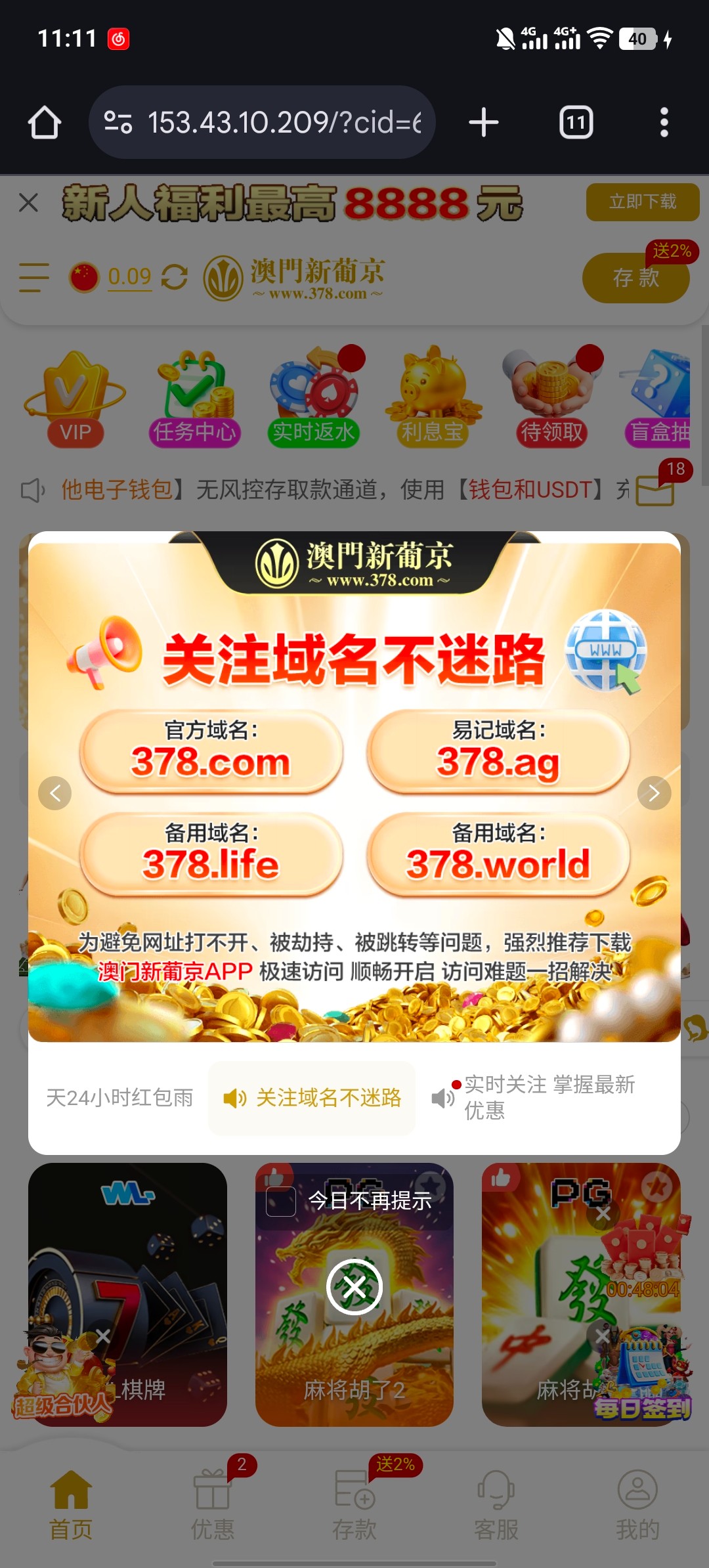Tap the 存款 deposit button in header
The height and width of the screenshot is (1568, 709).
[635, 278]
